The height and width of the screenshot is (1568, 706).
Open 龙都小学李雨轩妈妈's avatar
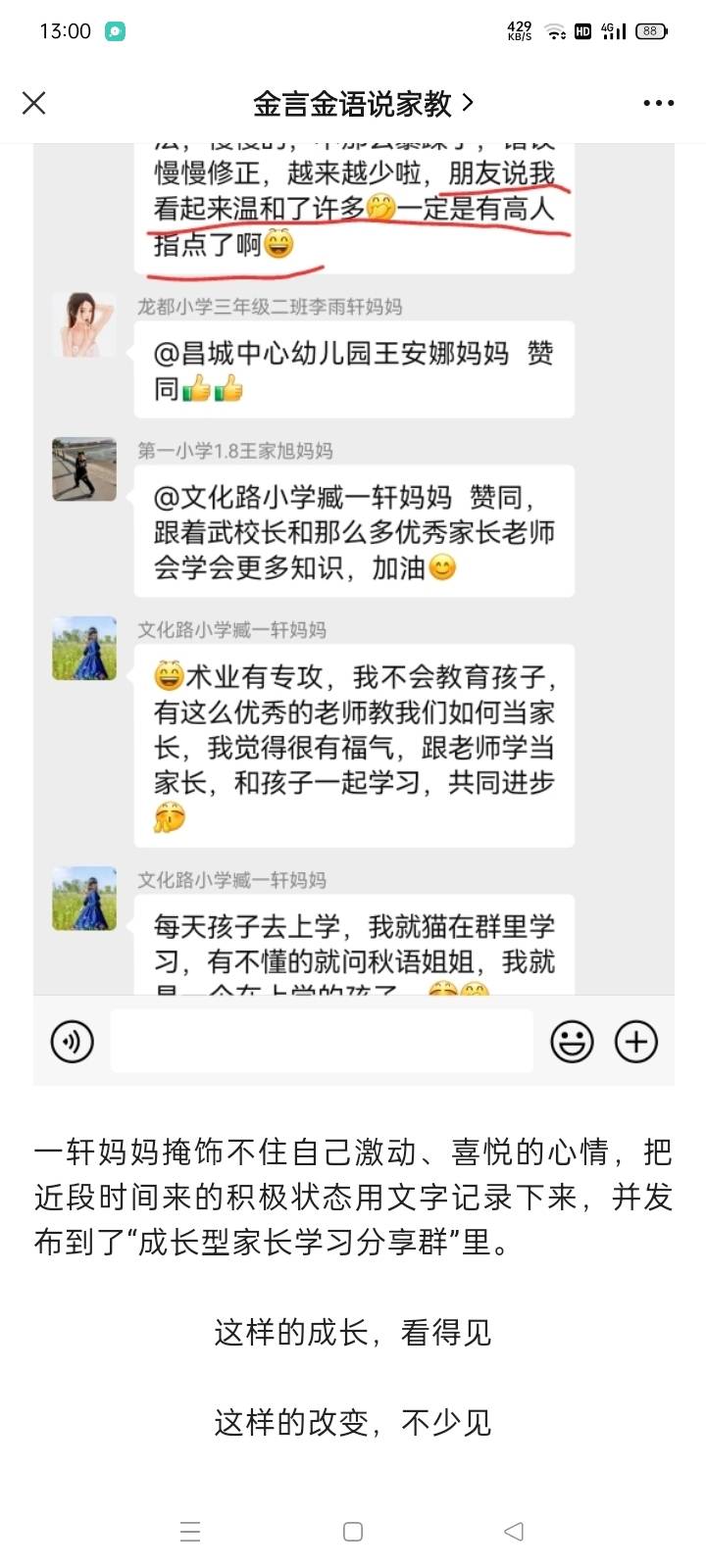pyautogui.click(x=83, y=324)
